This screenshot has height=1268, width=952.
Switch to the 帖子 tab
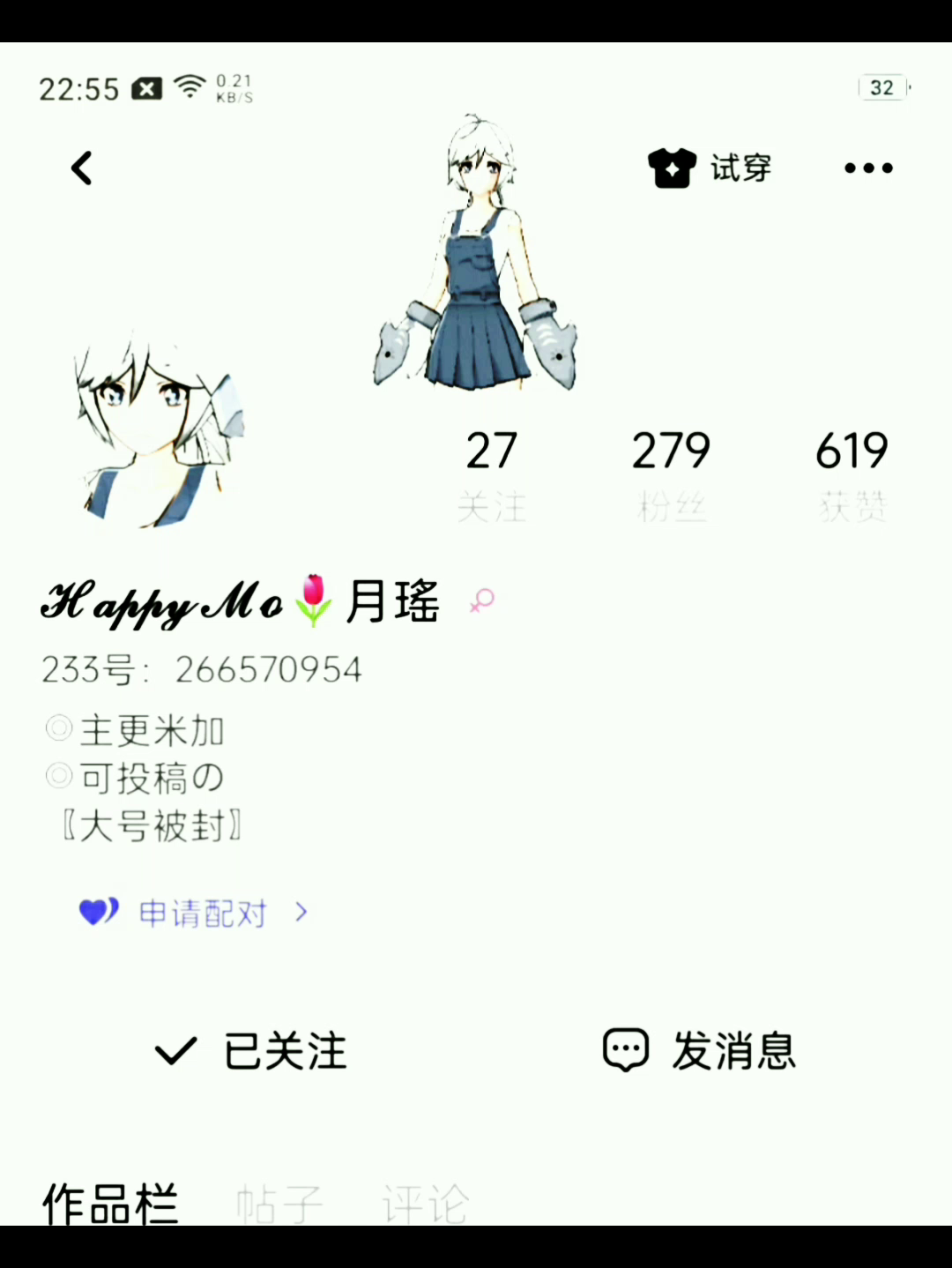tap(279, 1205)
